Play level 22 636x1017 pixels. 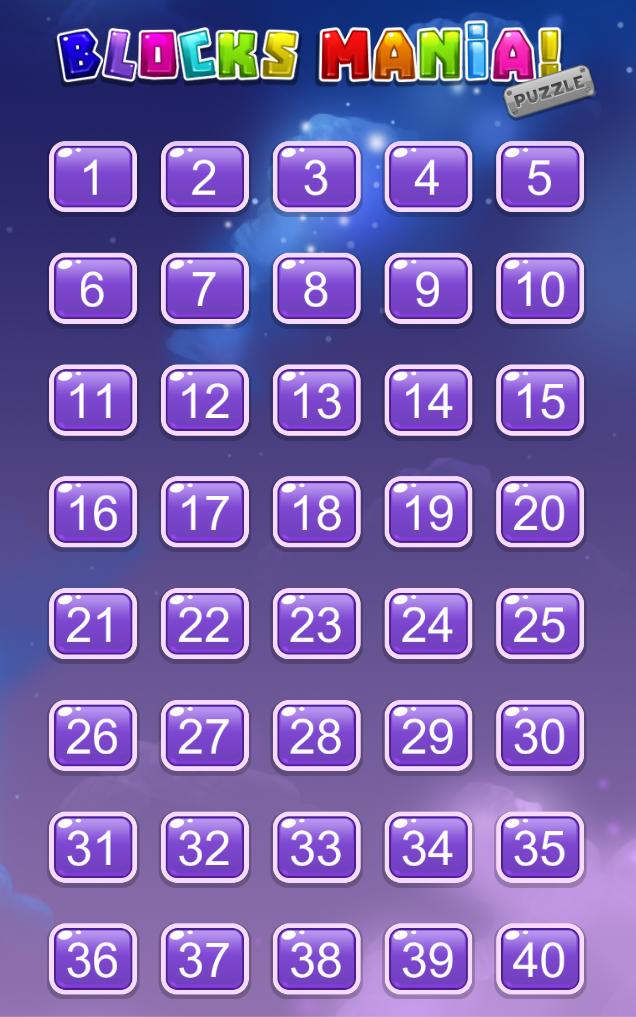(x=205, y=625)
